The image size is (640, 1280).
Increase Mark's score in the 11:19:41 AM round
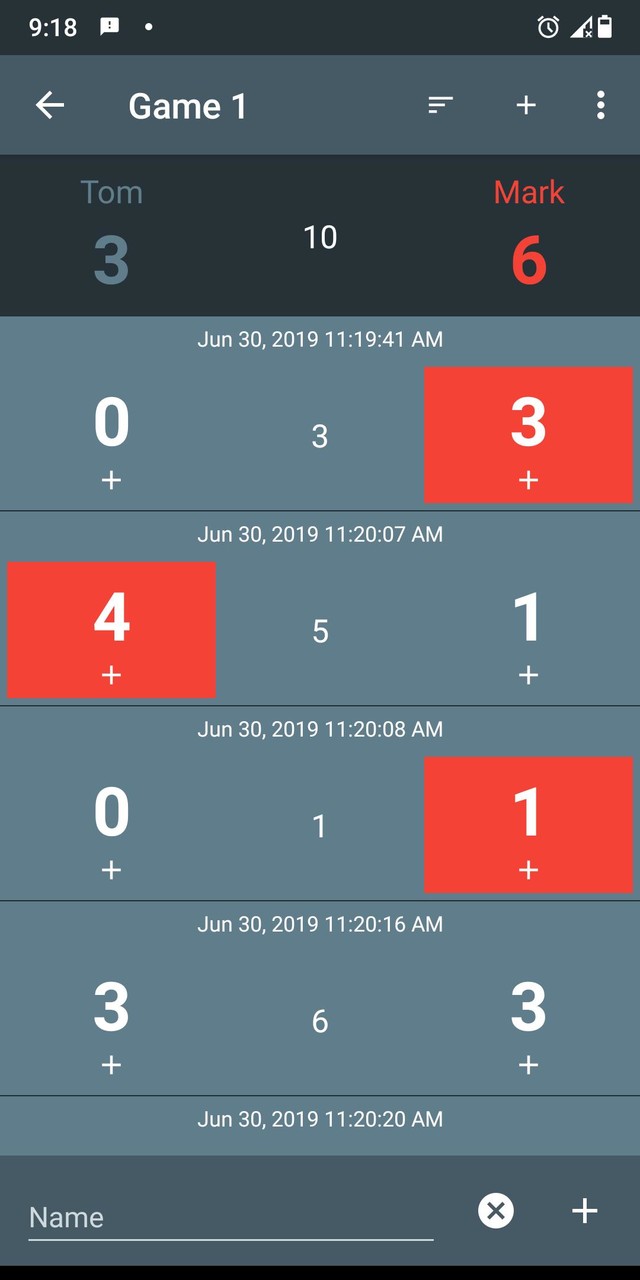[528, 481]
